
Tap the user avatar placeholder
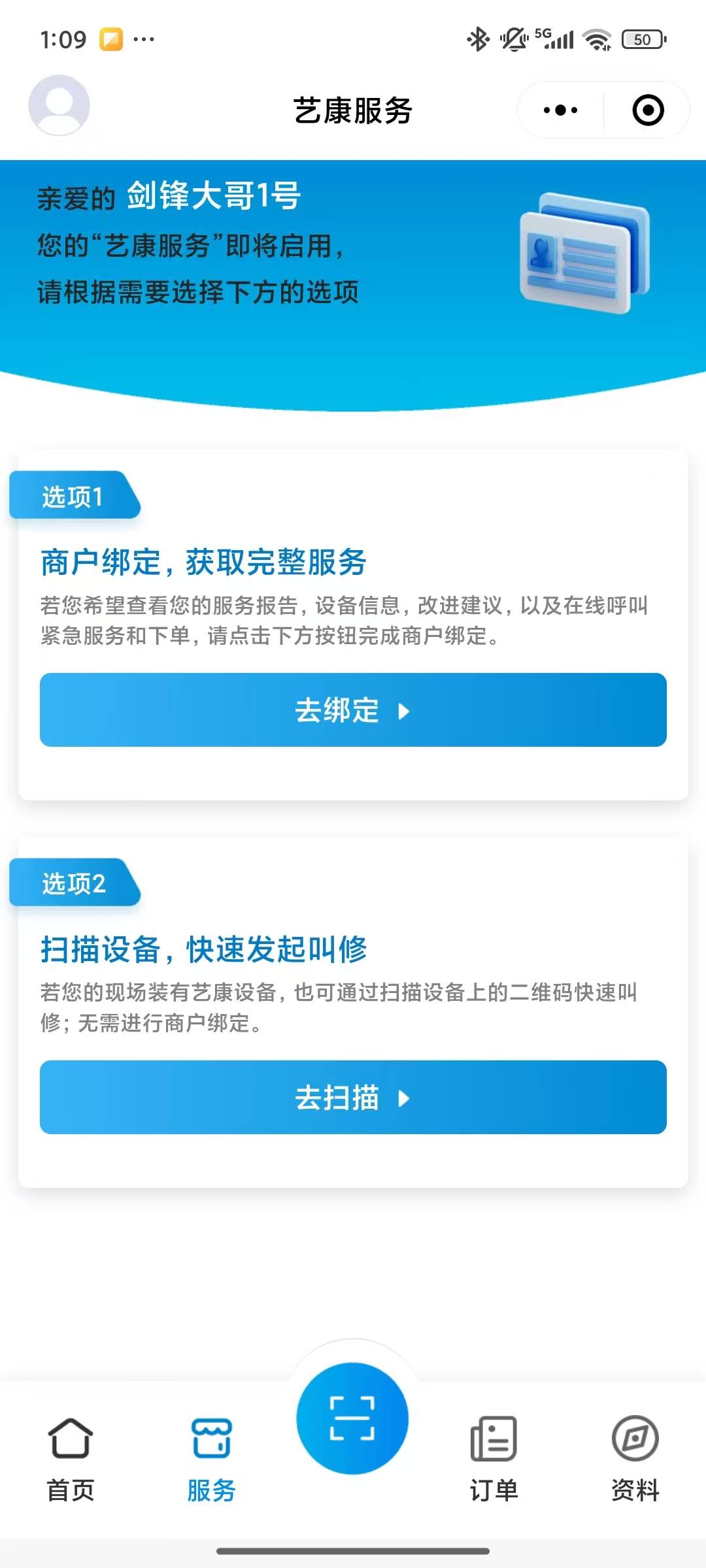[59, 105]
